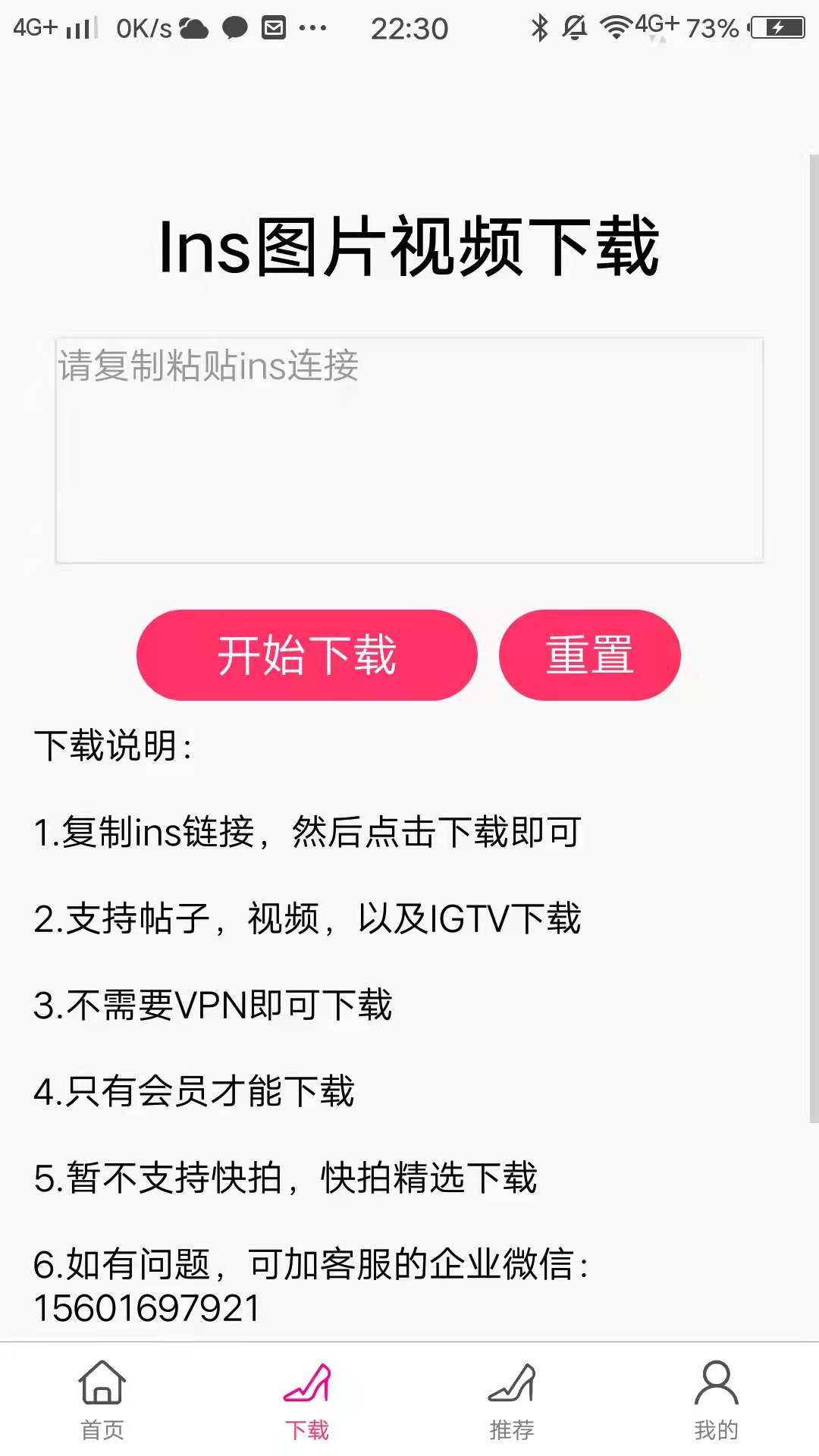Tap the 开始下载 button
The height and width of the screenshot is (1456, 819).
[x=306, y=655]
